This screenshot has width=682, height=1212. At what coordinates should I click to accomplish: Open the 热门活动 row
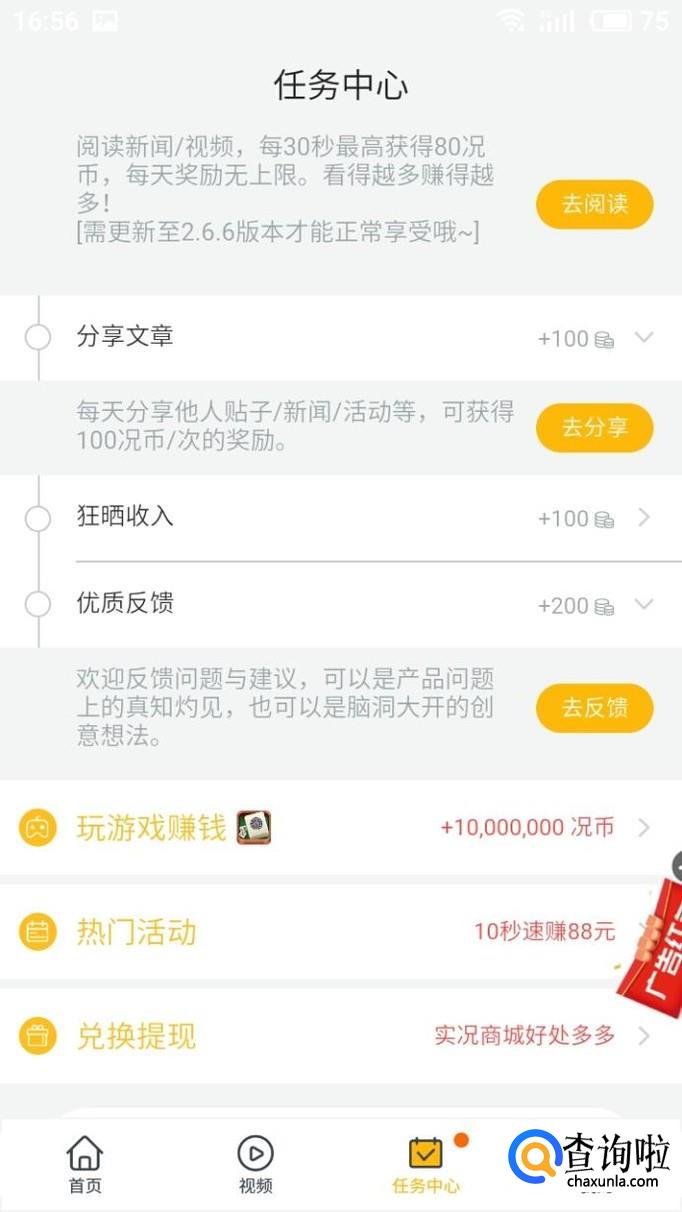click(x=300, y=932)
